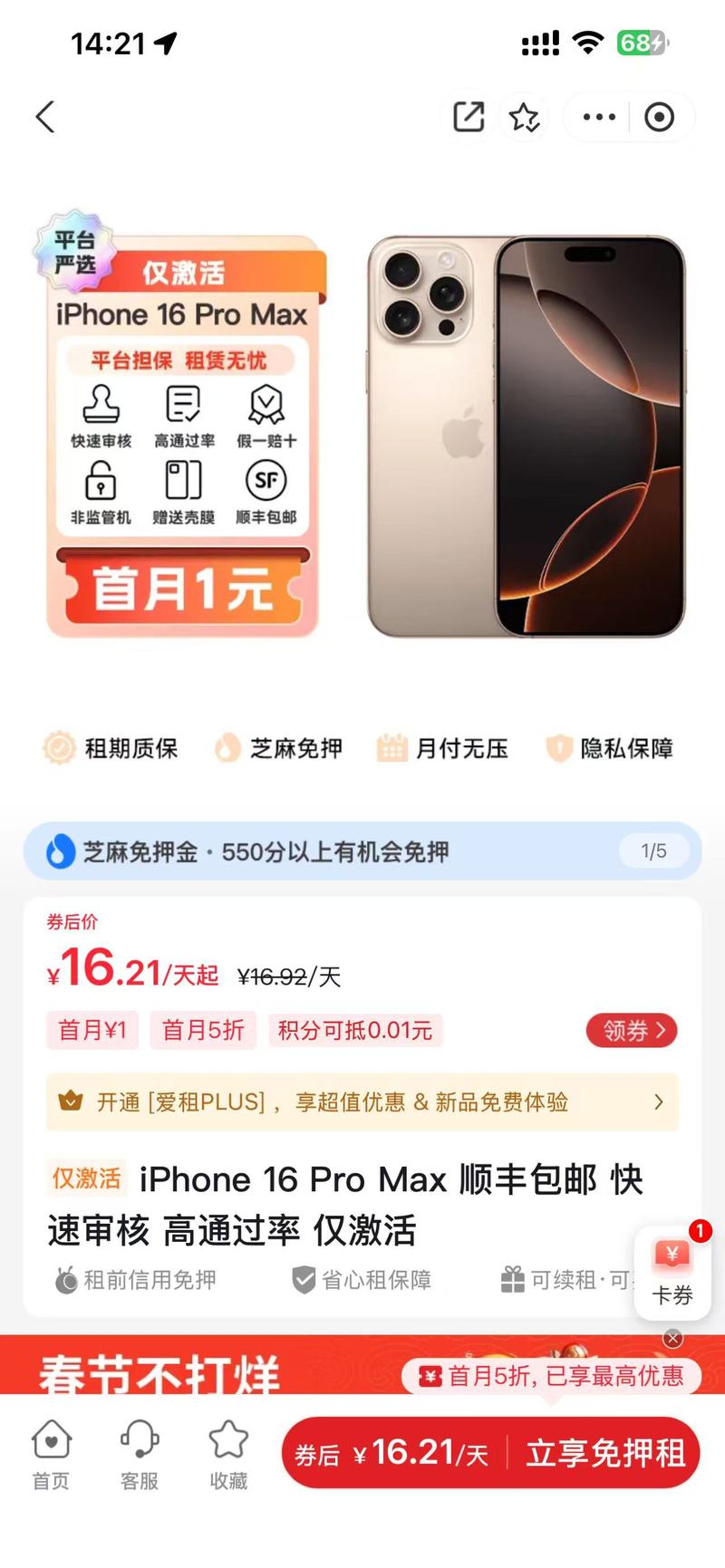Dismiss the 首月5折 discount tooltip
This screenshot has width=725, height=1568.
[672, 1338]
